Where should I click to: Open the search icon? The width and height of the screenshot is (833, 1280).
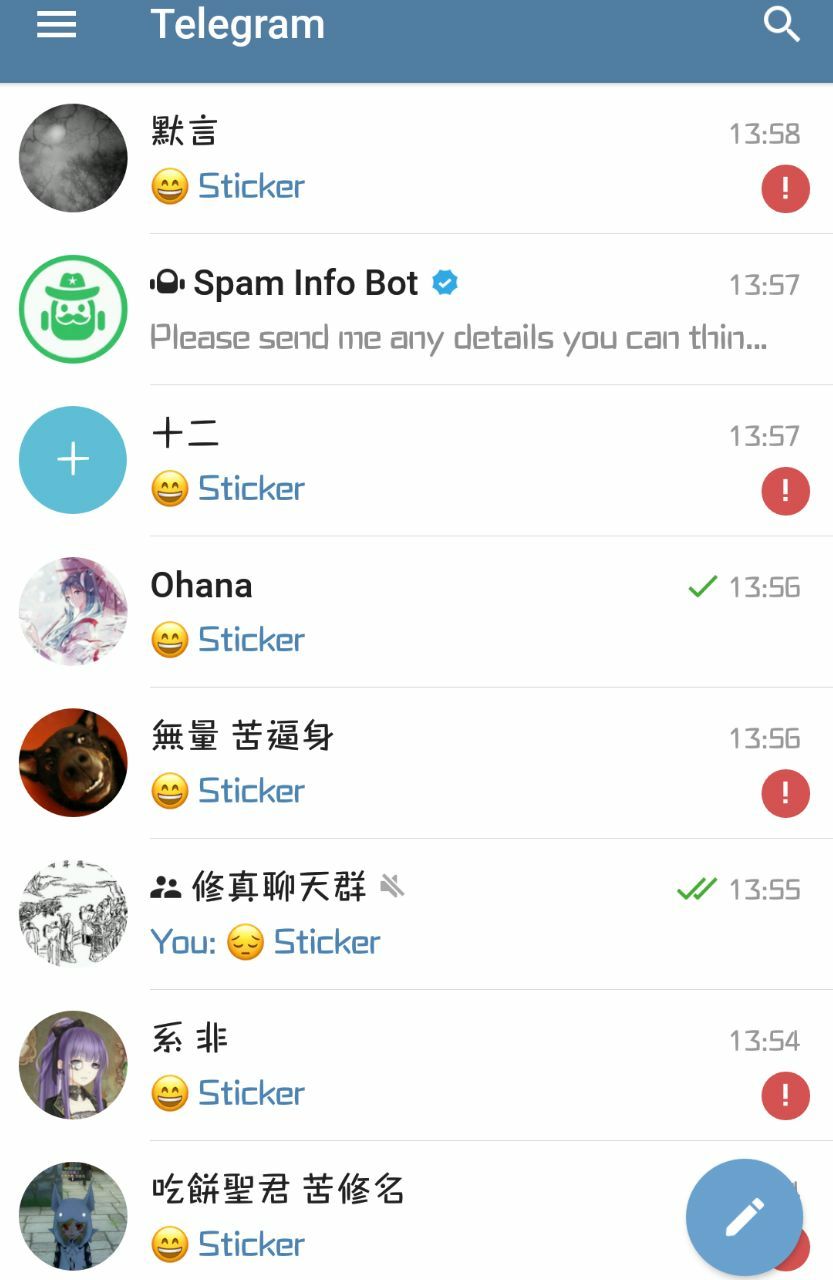(x=781, y=24)
